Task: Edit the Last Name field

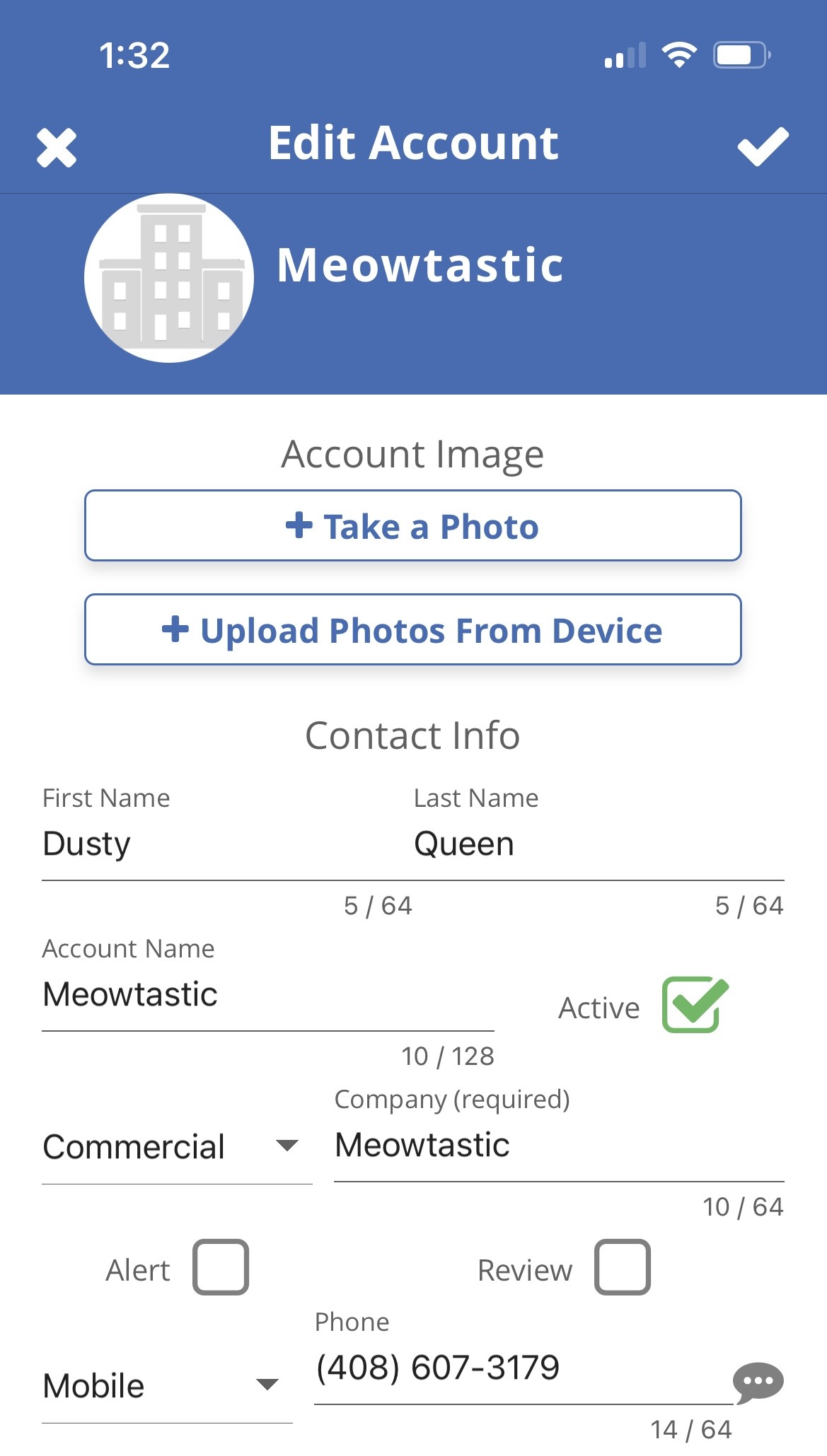Action: [x=598, y=844]
